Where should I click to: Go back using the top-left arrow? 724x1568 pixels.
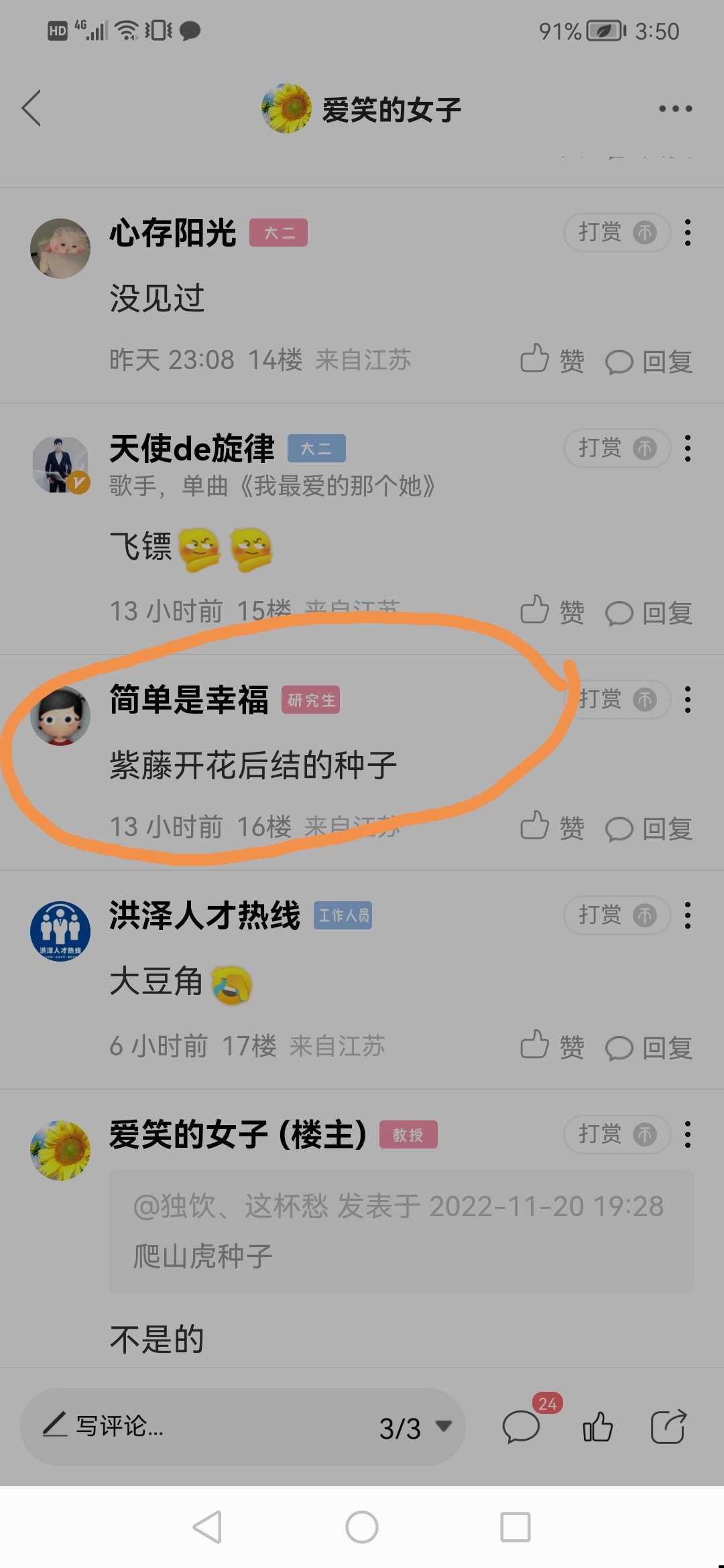tap(32, 108)
